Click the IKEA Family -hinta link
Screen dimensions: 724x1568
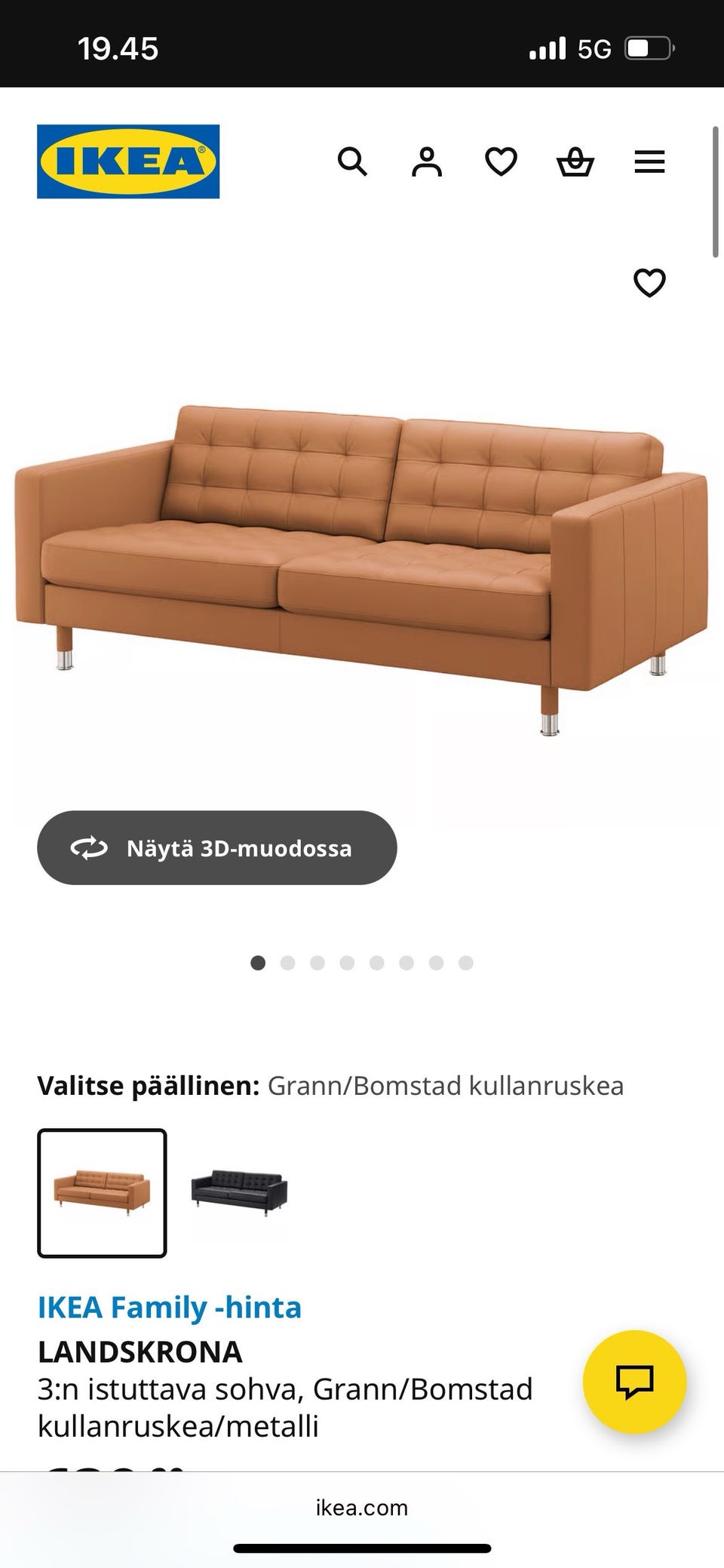tap(169, 1307)
